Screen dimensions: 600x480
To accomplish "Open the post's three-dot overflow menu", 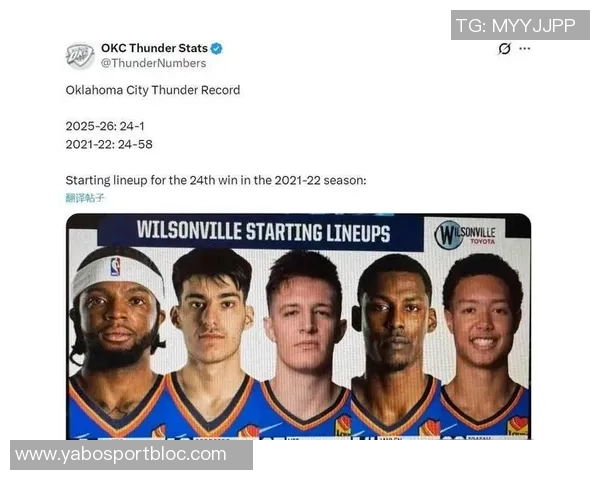I will tap(525, 48).
